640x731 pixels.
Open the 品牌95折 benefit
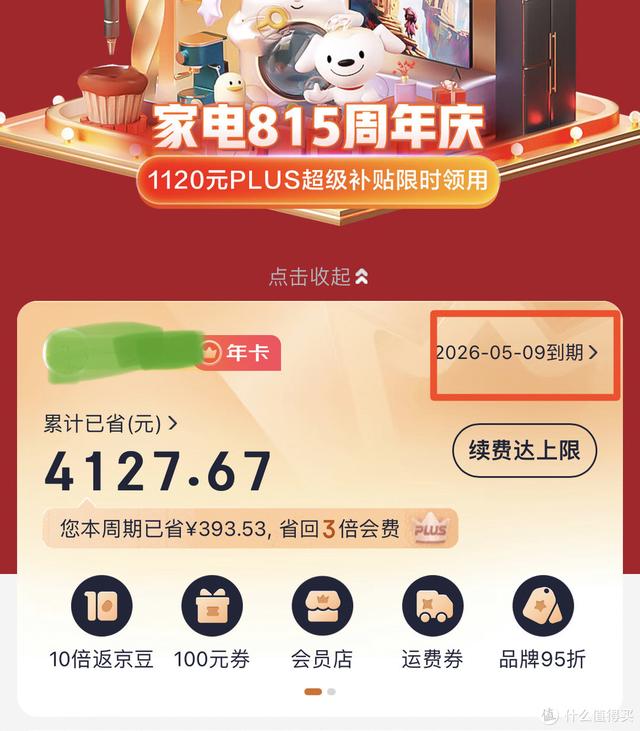point(542,621)
